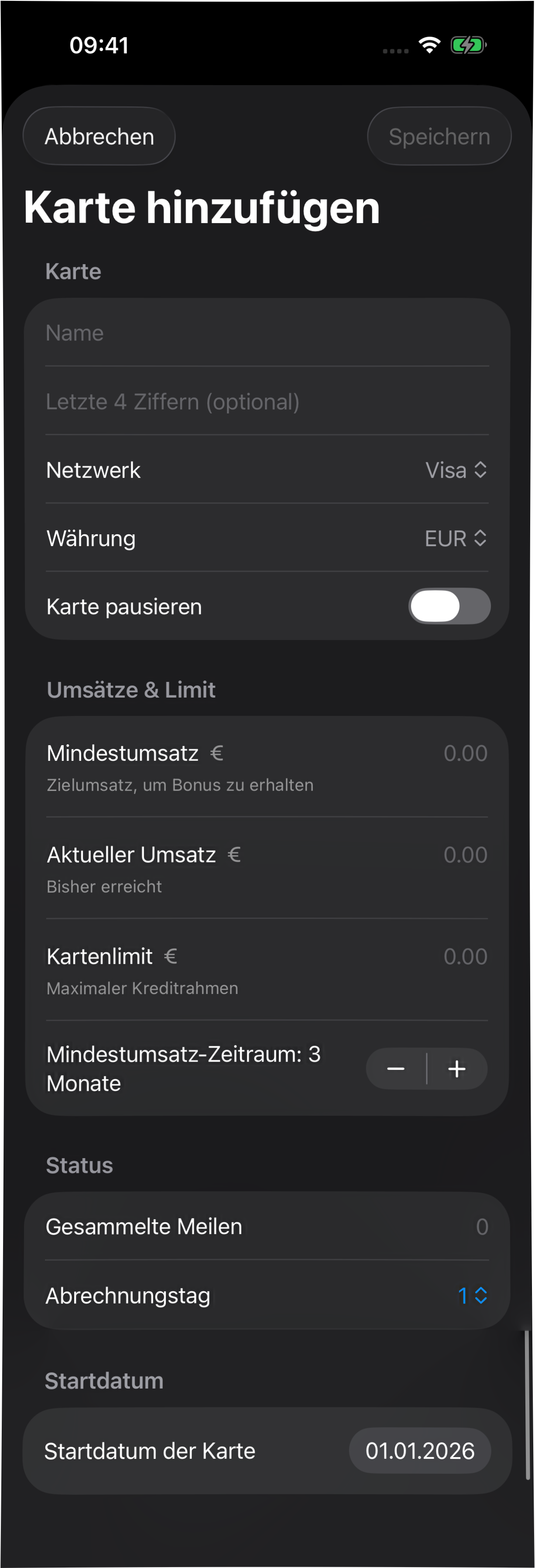Enable the Karte pausieren switch
The image size is (535, 1568).
point(449,605)
